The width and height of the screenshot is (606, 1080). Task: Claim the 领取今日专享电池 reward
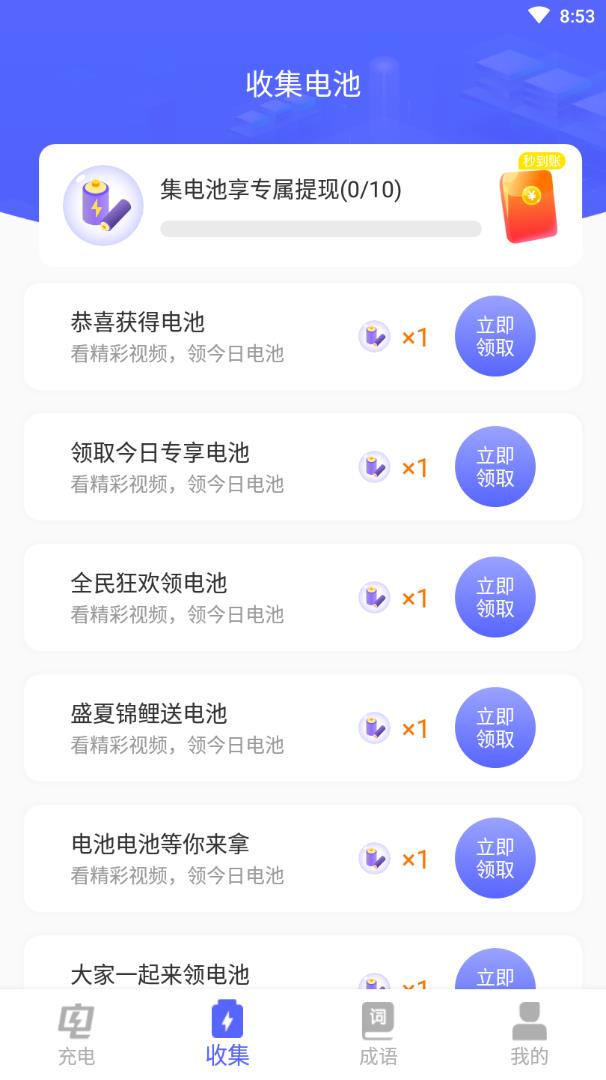495,467
